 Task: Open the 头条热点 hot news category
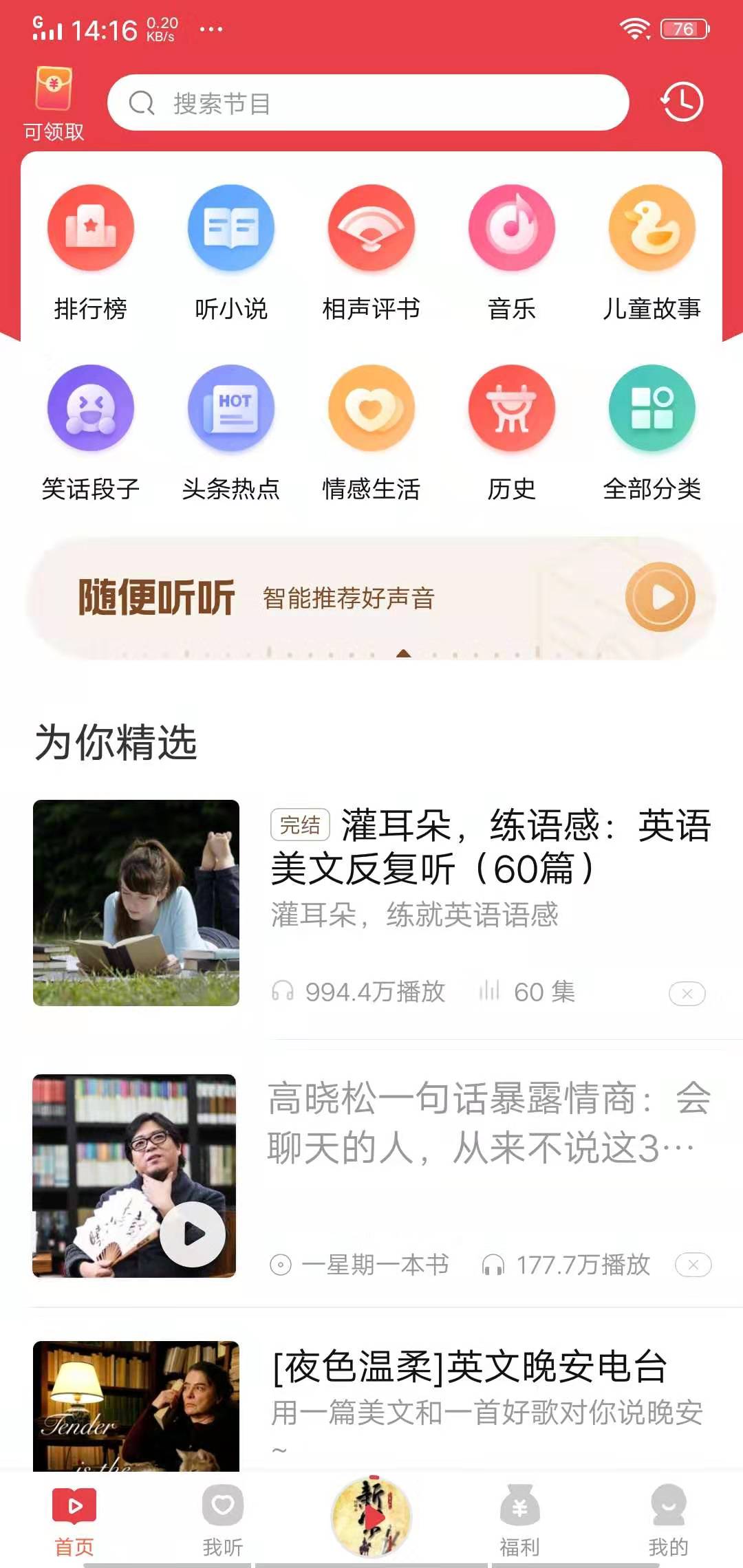click(x=230, y=408)
